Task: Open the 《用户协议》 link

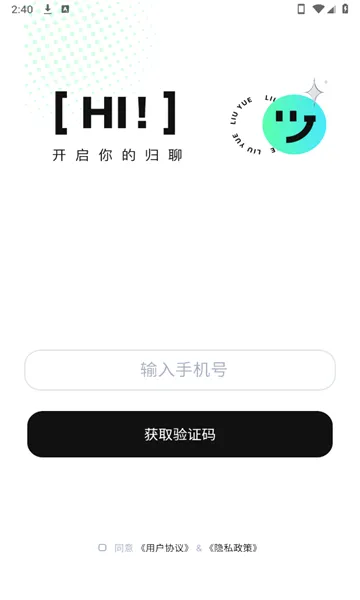Action: (164, 548)
